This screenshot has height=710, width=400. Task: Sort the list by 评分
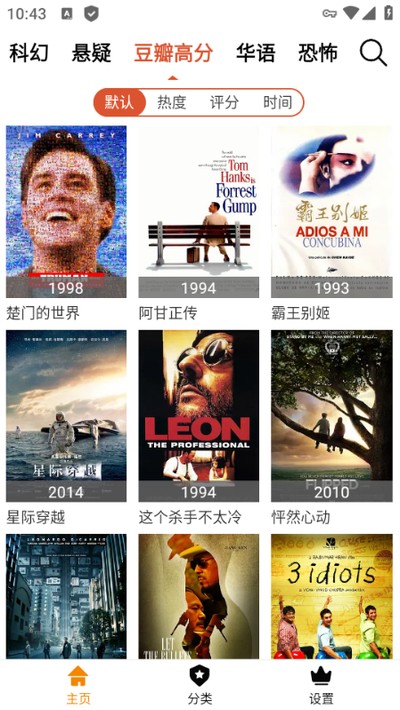[224, 102]
